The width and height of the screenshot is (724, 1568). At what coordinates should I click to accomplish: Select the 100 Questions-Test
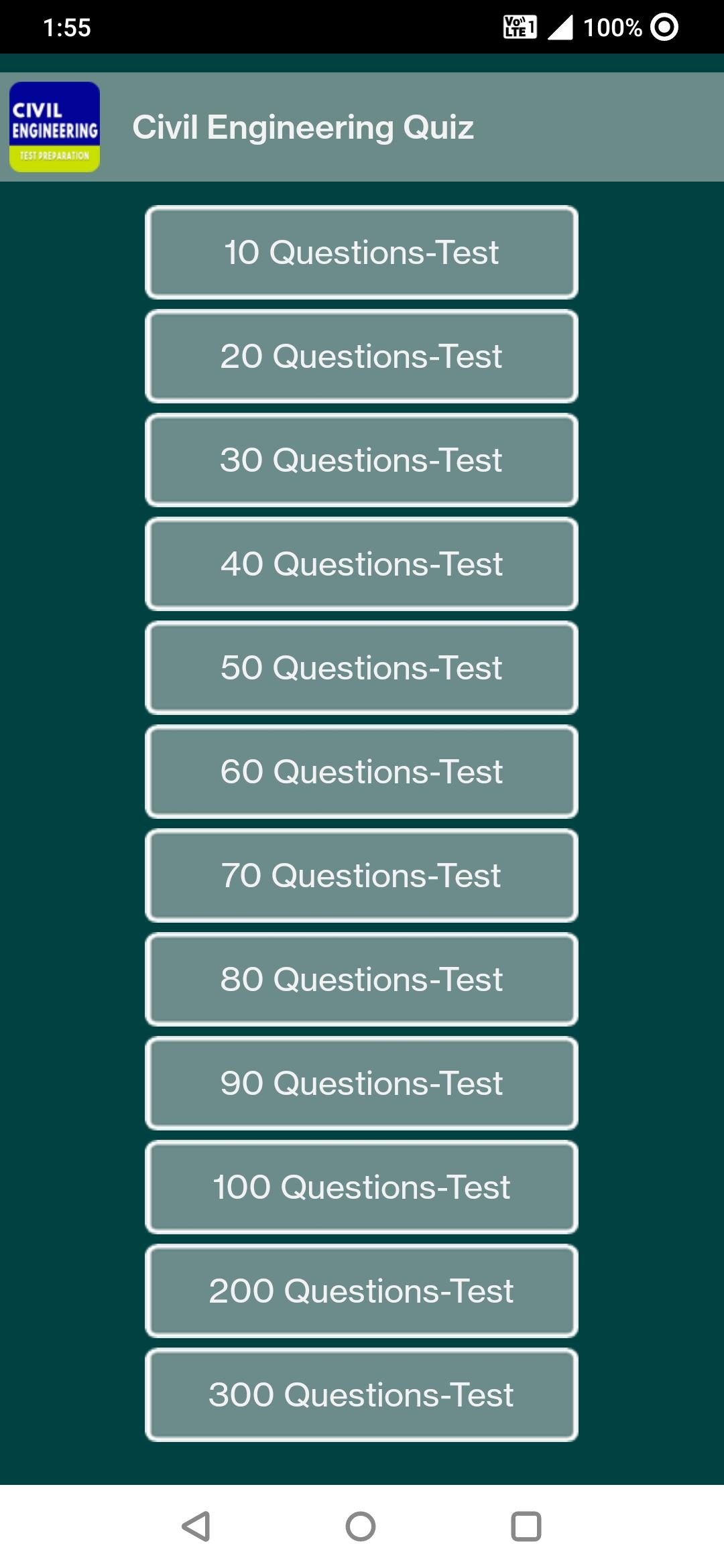pyautogui.click(x=361, y=1187)
